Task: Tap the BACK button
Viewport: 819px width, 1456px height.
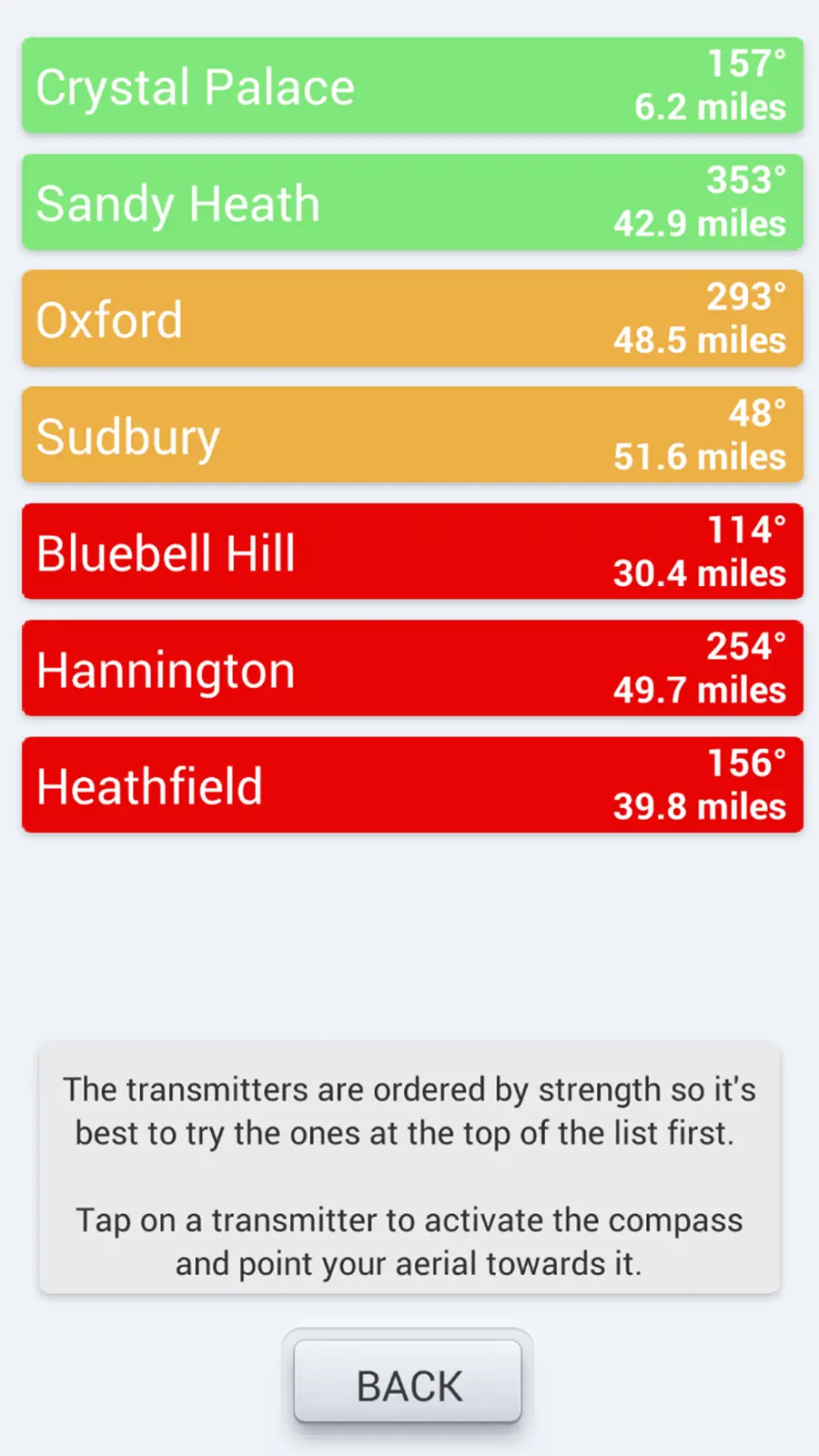Action: 408,1381
